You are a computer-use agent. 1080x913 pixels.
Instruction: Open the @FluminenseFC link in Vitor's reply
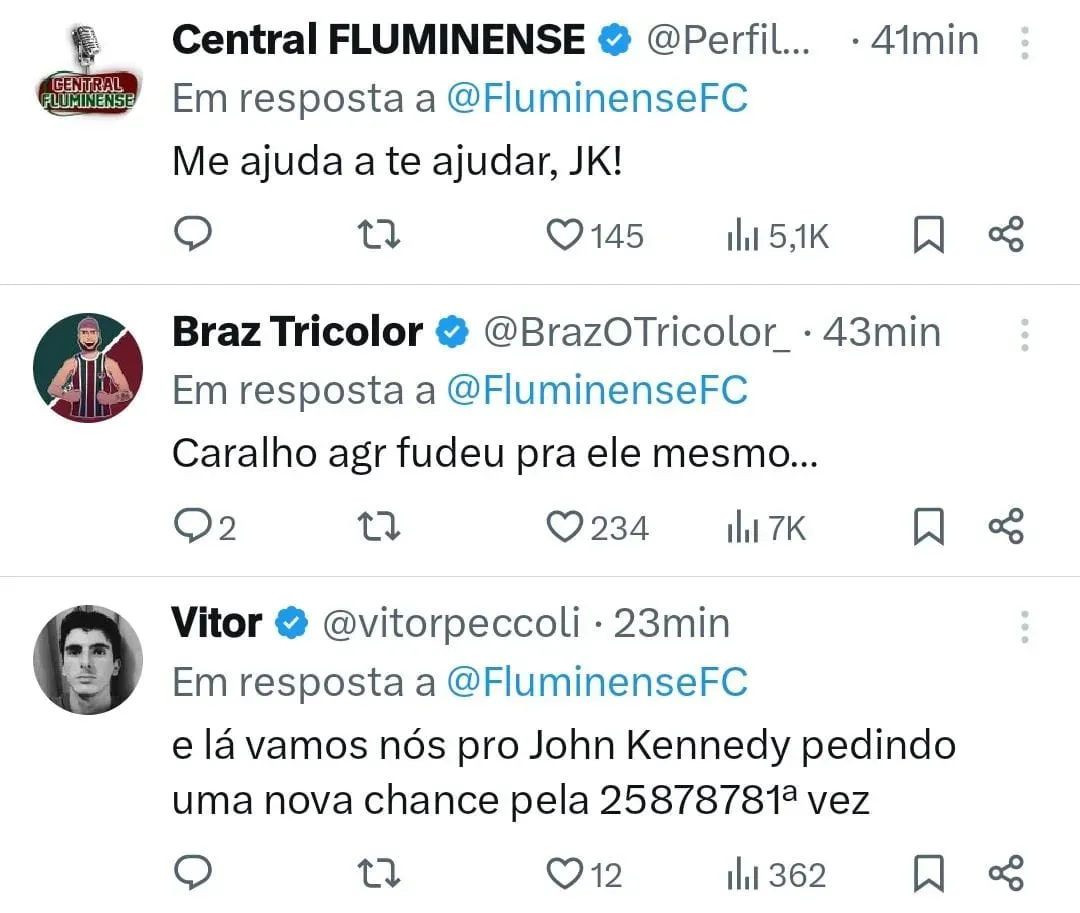coord(596,682)
